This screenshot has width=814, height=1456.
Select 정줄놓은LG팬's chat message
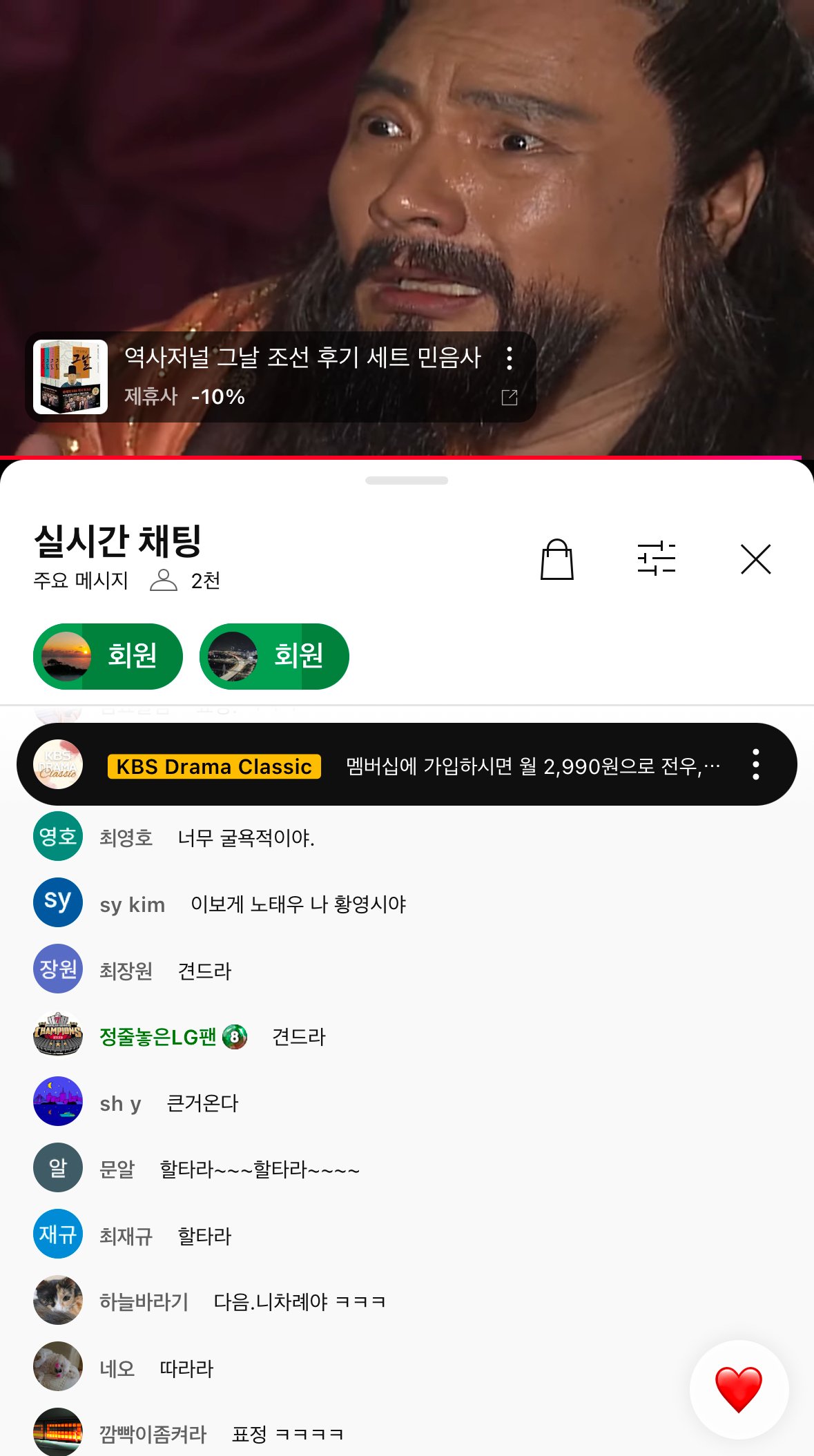(298, 1037)
